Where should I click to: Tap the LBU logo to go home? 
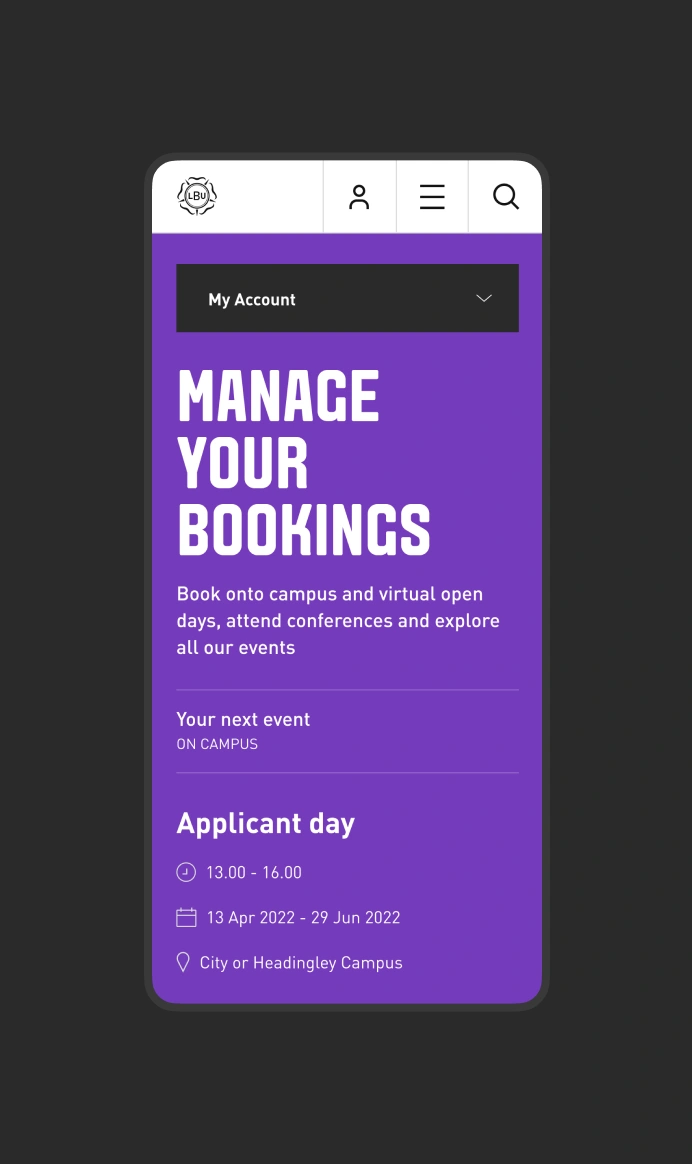(197, 196)
